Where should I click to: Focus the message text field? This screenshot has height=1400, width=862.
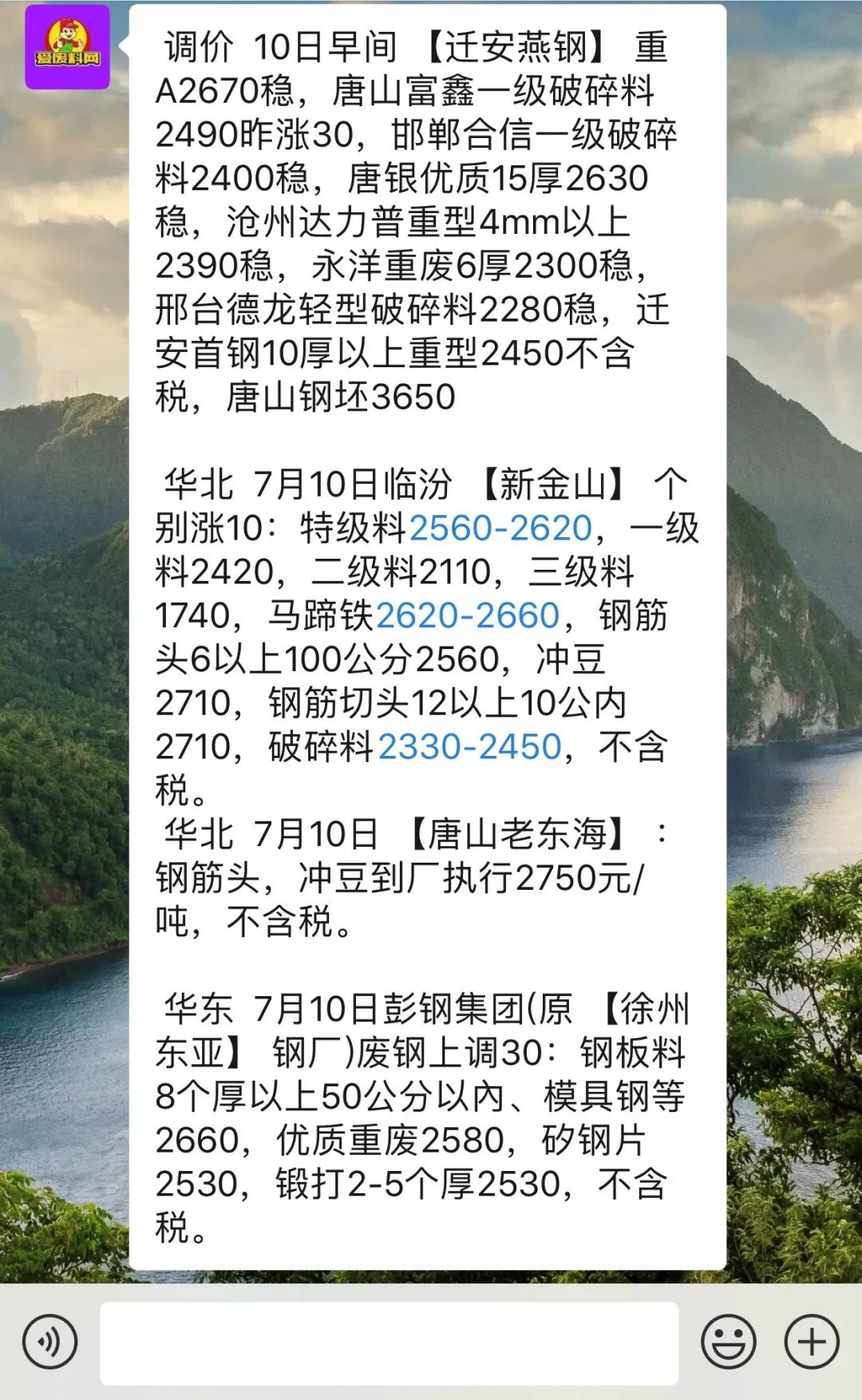pos(389,1343)
